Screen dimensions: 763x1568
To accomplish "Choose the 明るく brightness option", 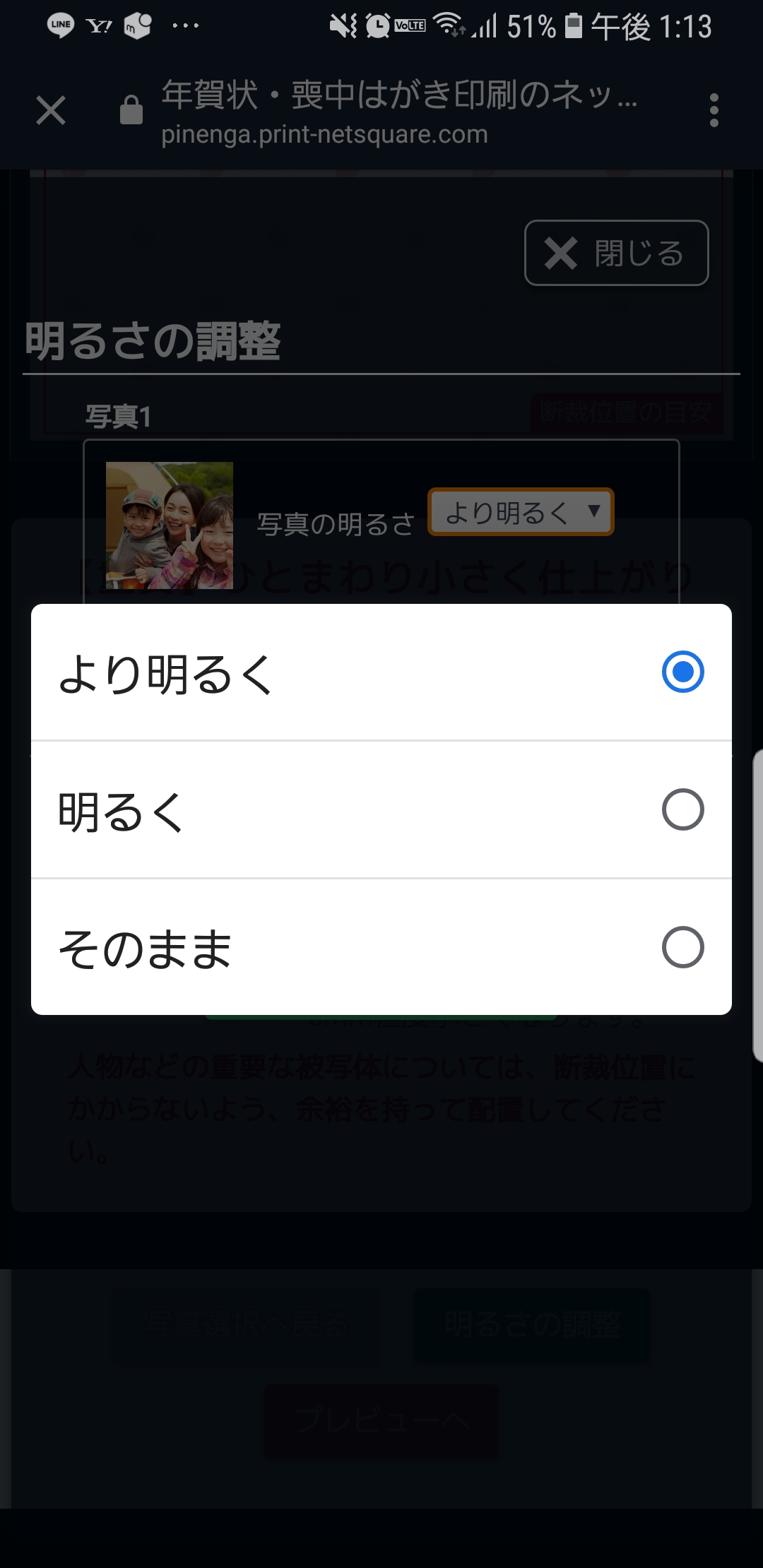I will click(x=381, y=810).
